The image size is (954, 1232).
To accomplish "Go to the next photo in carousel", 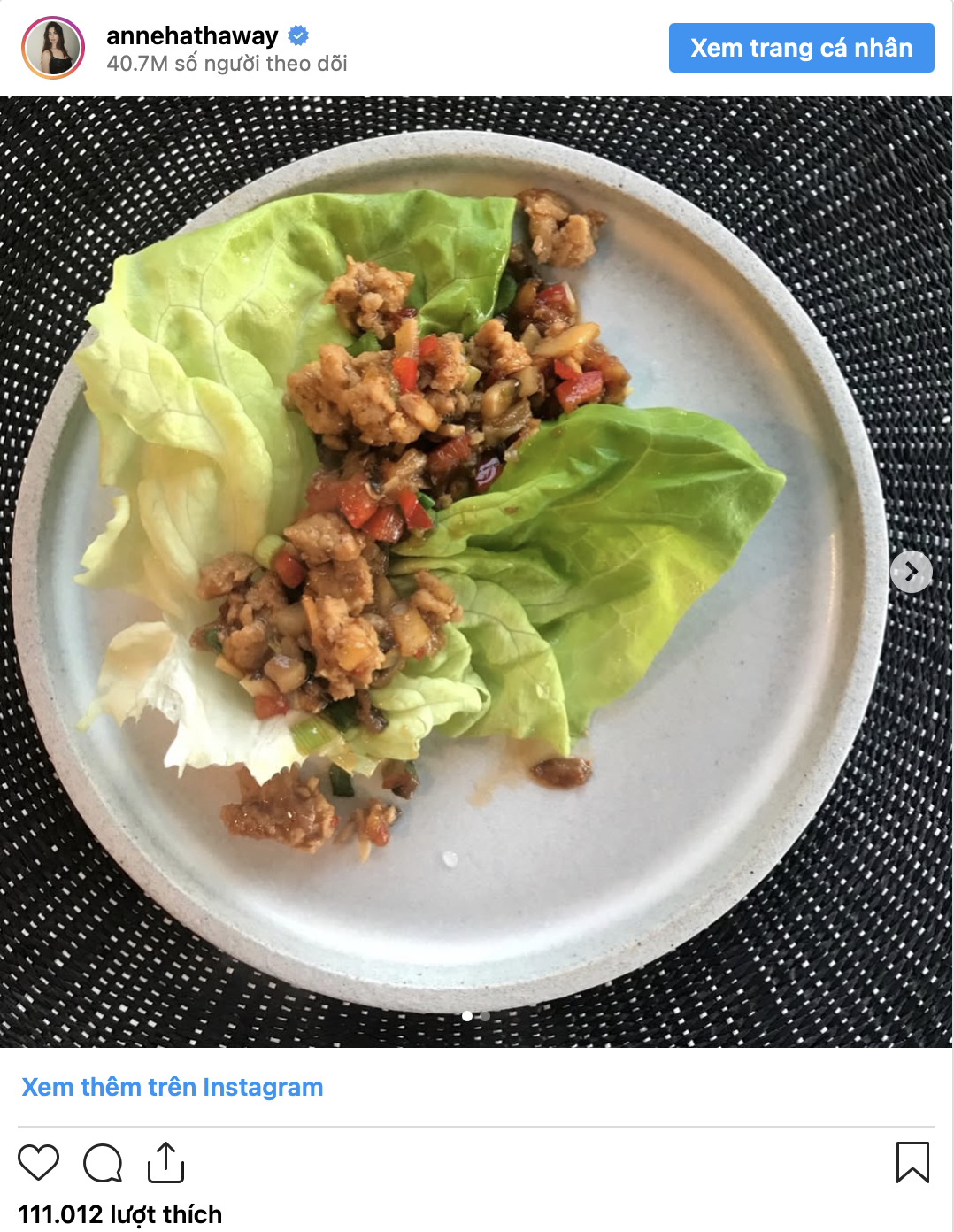I will (911, 572).
